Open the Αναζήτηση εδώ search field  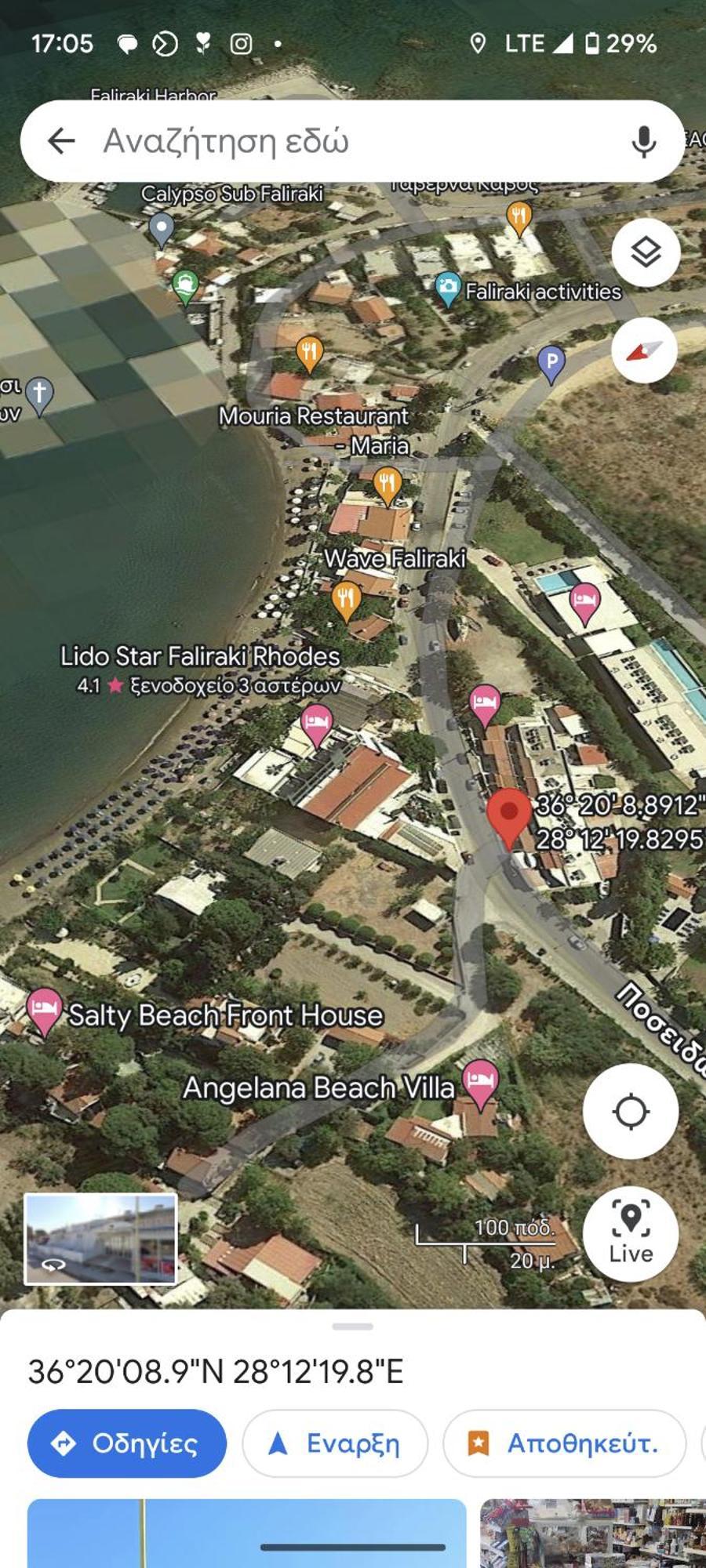[x=345, y=141]
